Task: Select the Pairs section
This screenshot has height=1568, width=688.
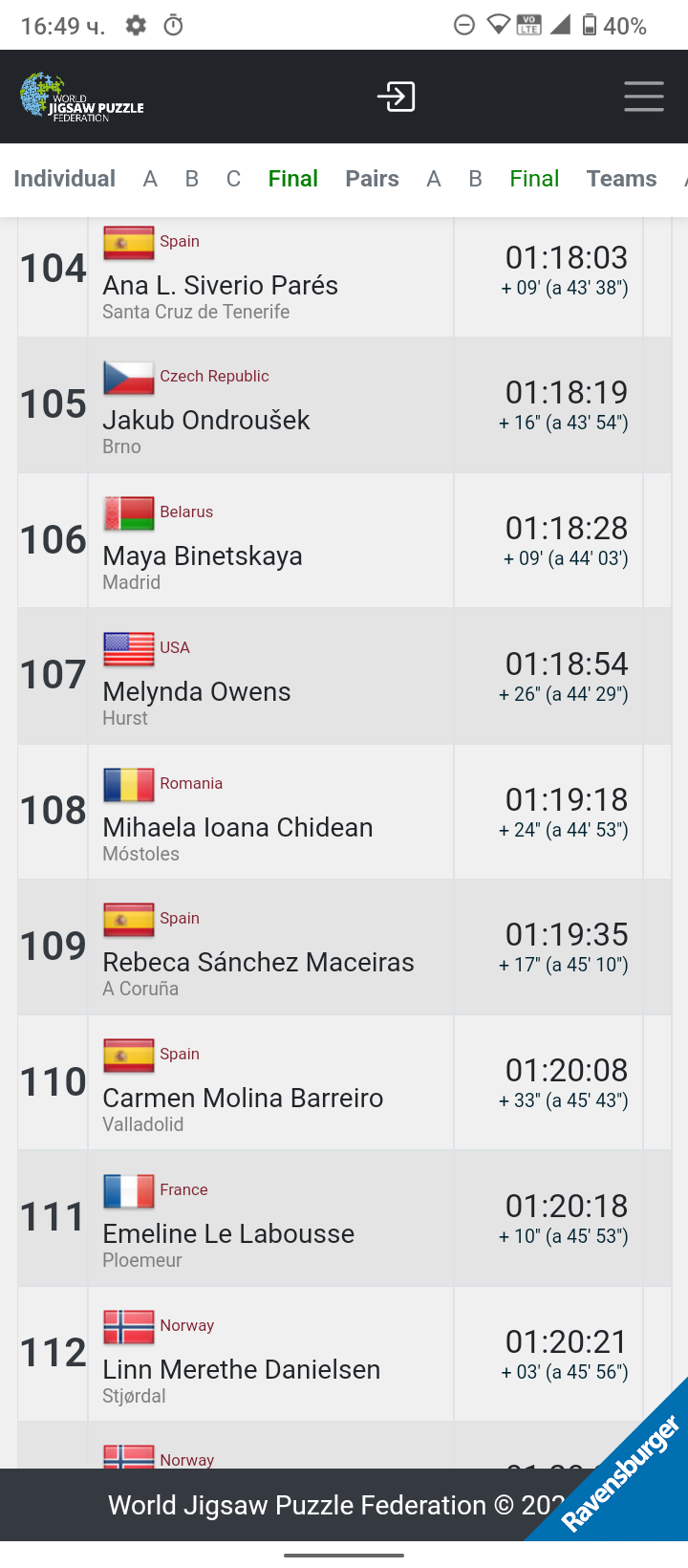Action: pyautogui.click(x=372, y=179)
